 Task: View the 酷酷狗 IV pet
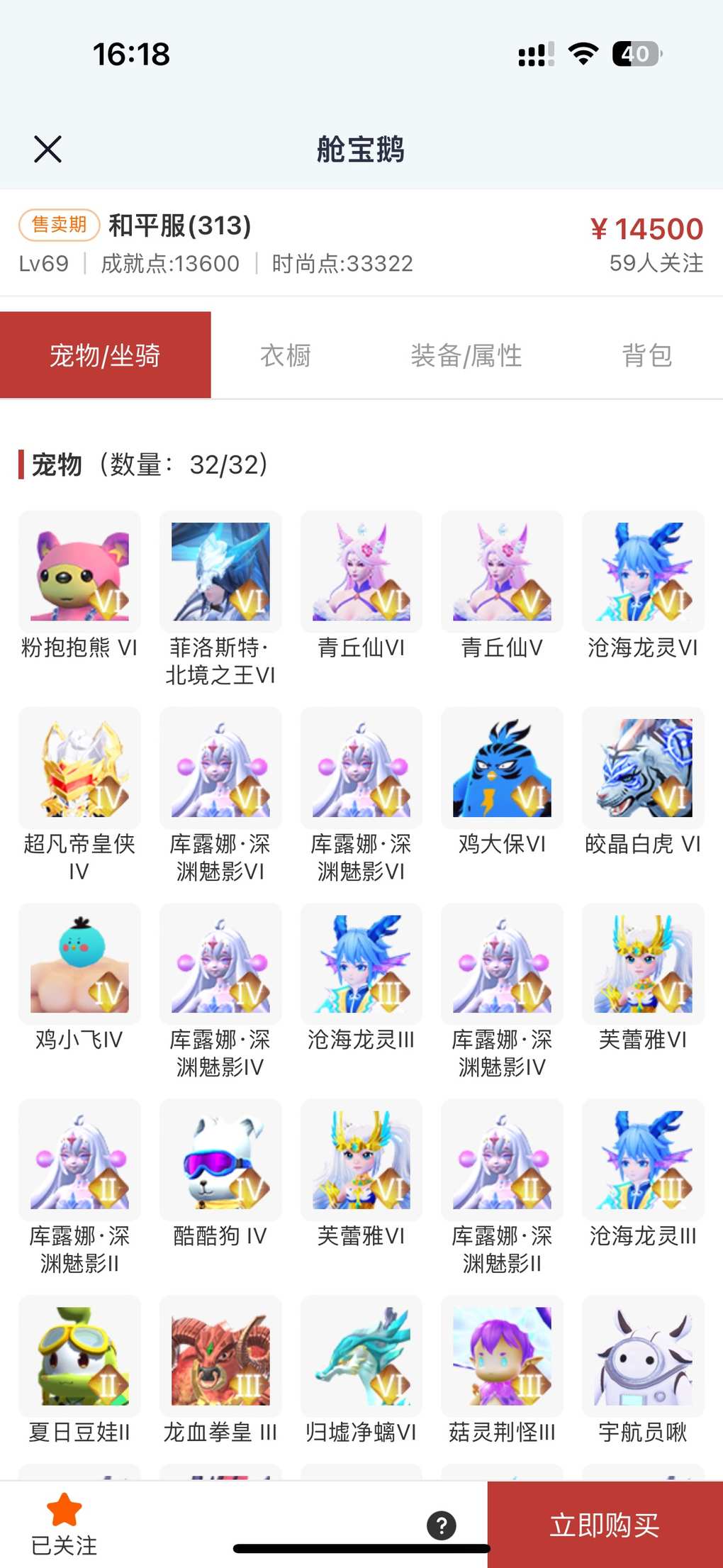coord(220,1160)
